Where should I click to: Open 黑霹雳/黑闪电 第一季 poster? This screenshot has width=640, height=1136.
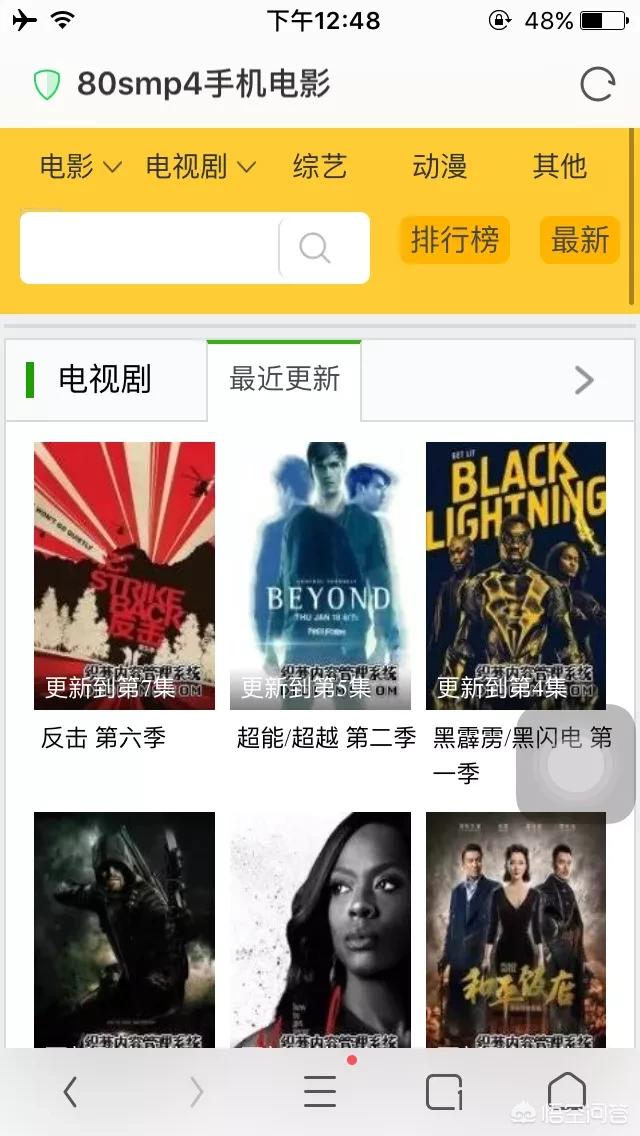click(516, 576)
